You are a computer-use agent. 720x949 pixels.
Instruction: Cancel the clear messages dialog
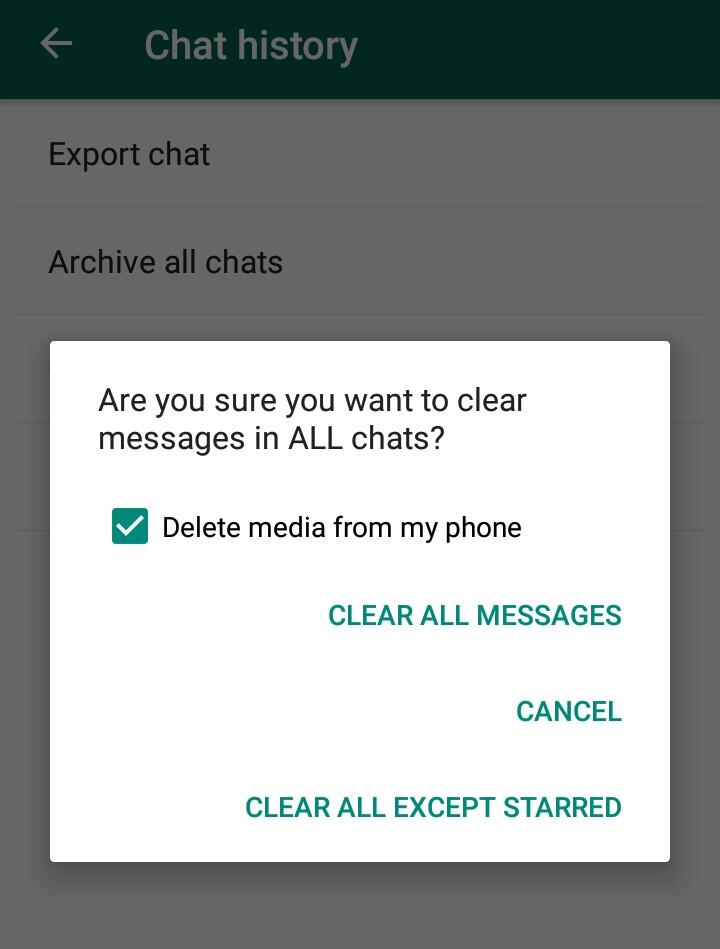click(568, 711)
